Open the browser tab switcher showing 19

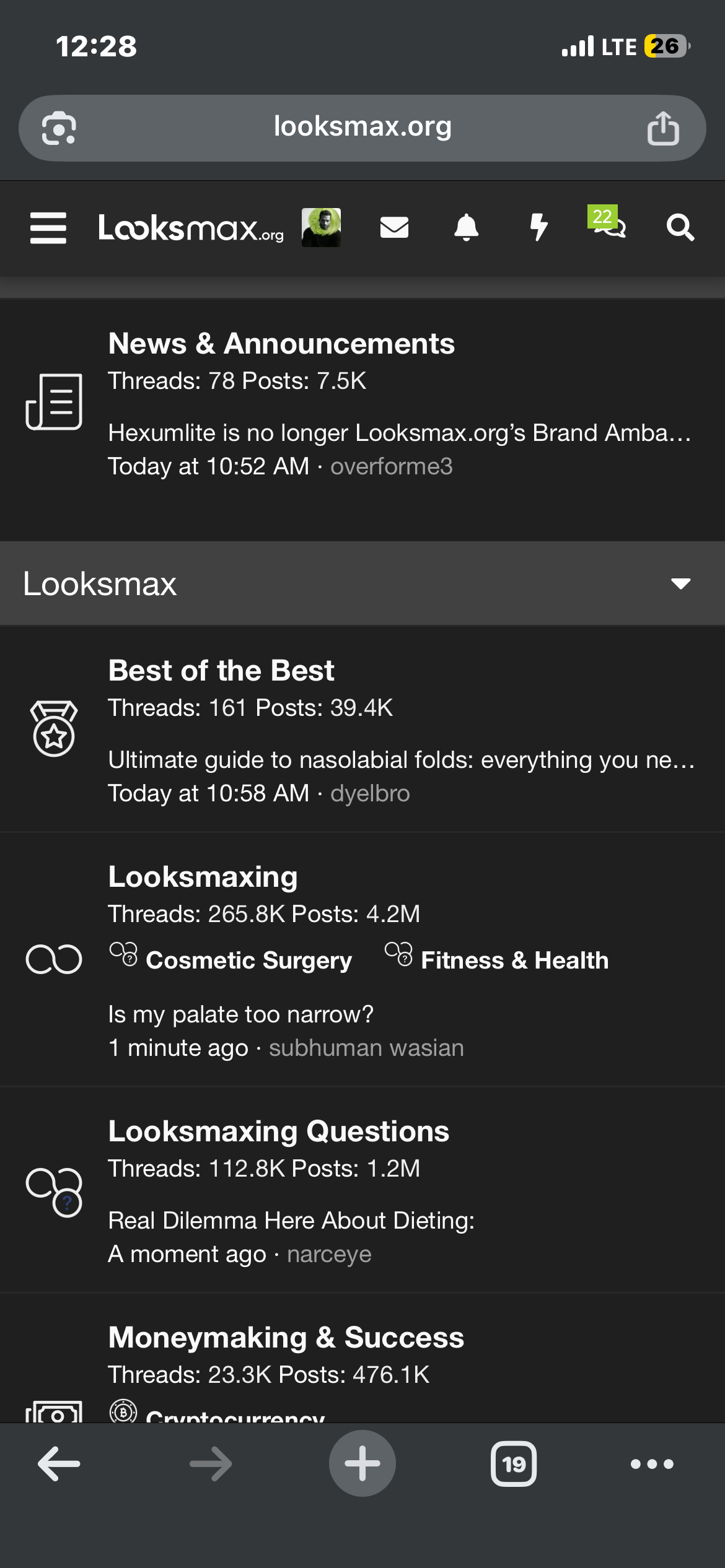coord(514,1464)
